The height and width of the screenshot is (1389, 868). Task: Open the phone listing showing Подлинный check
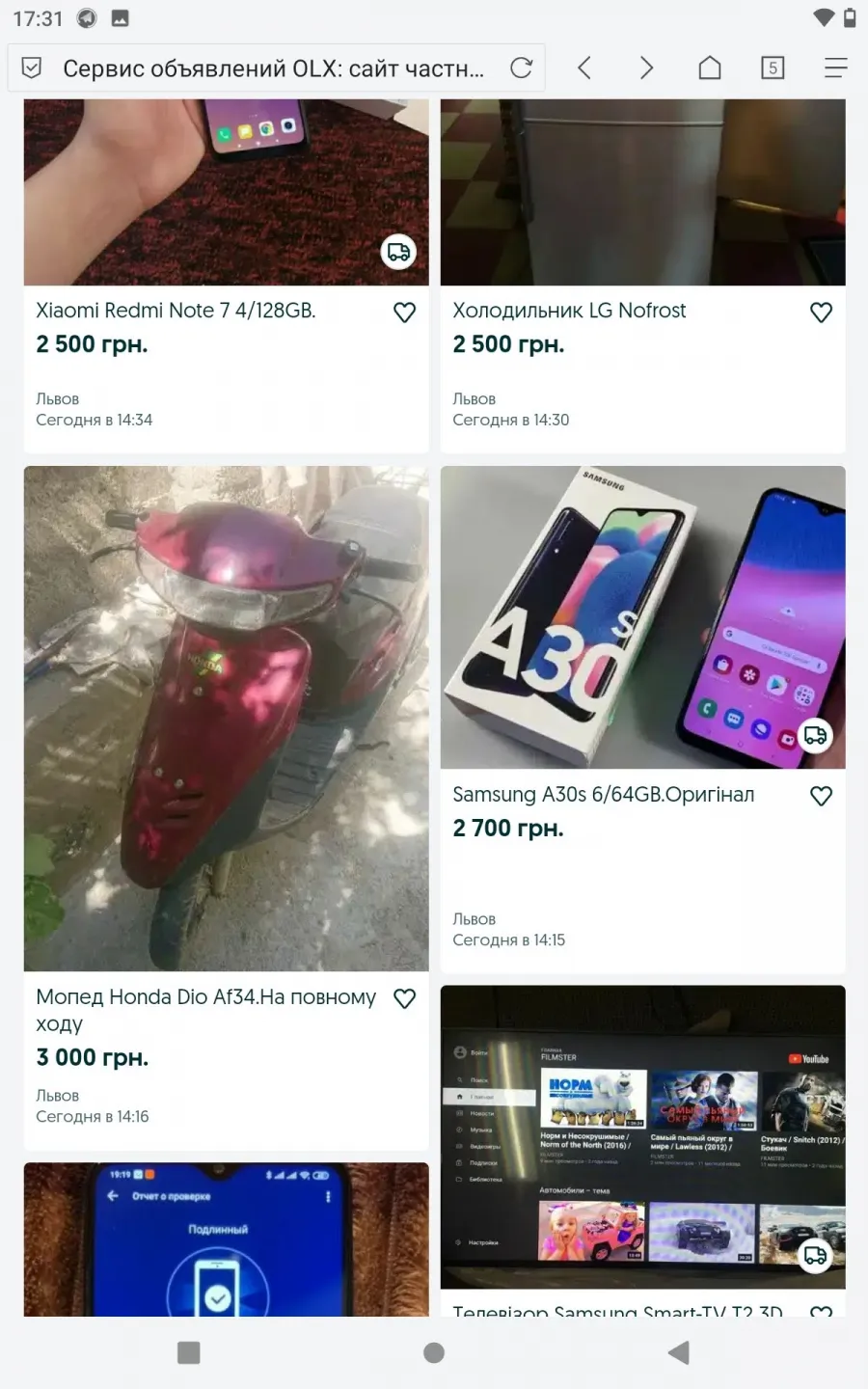227,1239
